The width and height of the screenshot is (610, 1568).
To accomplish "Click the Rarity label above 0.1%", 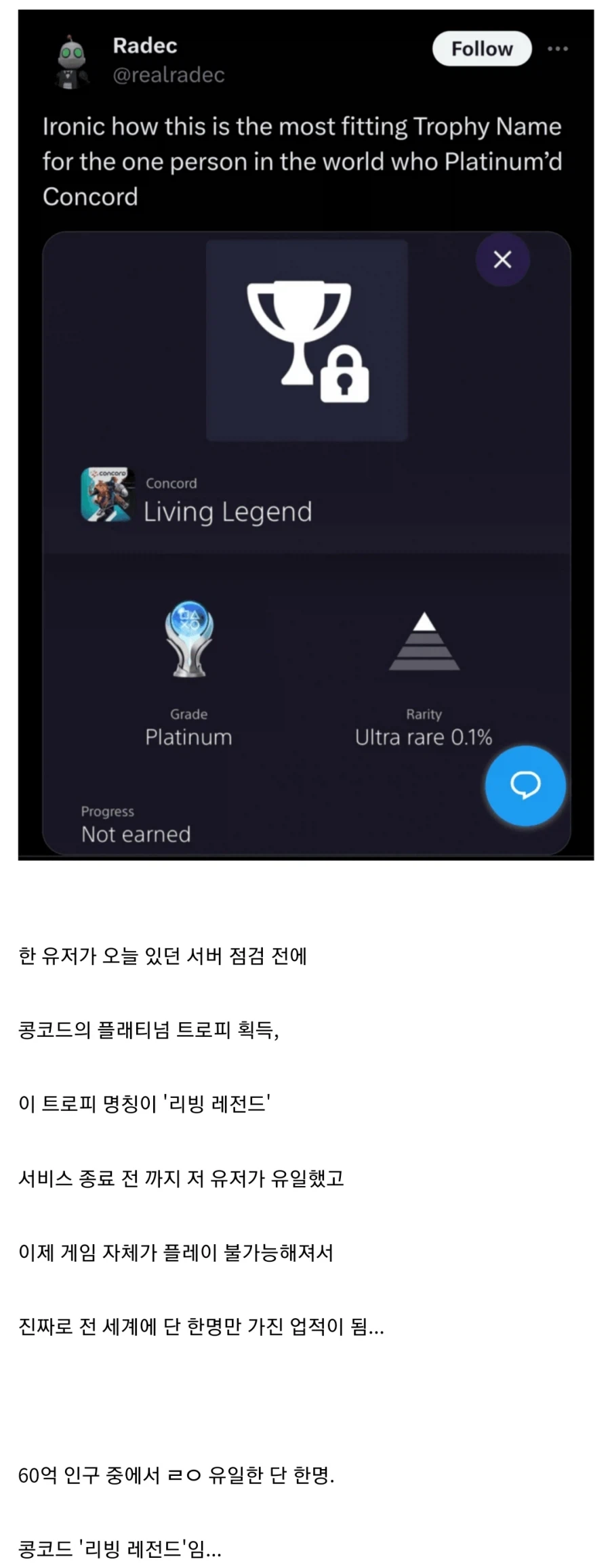I will coord(424,713).
